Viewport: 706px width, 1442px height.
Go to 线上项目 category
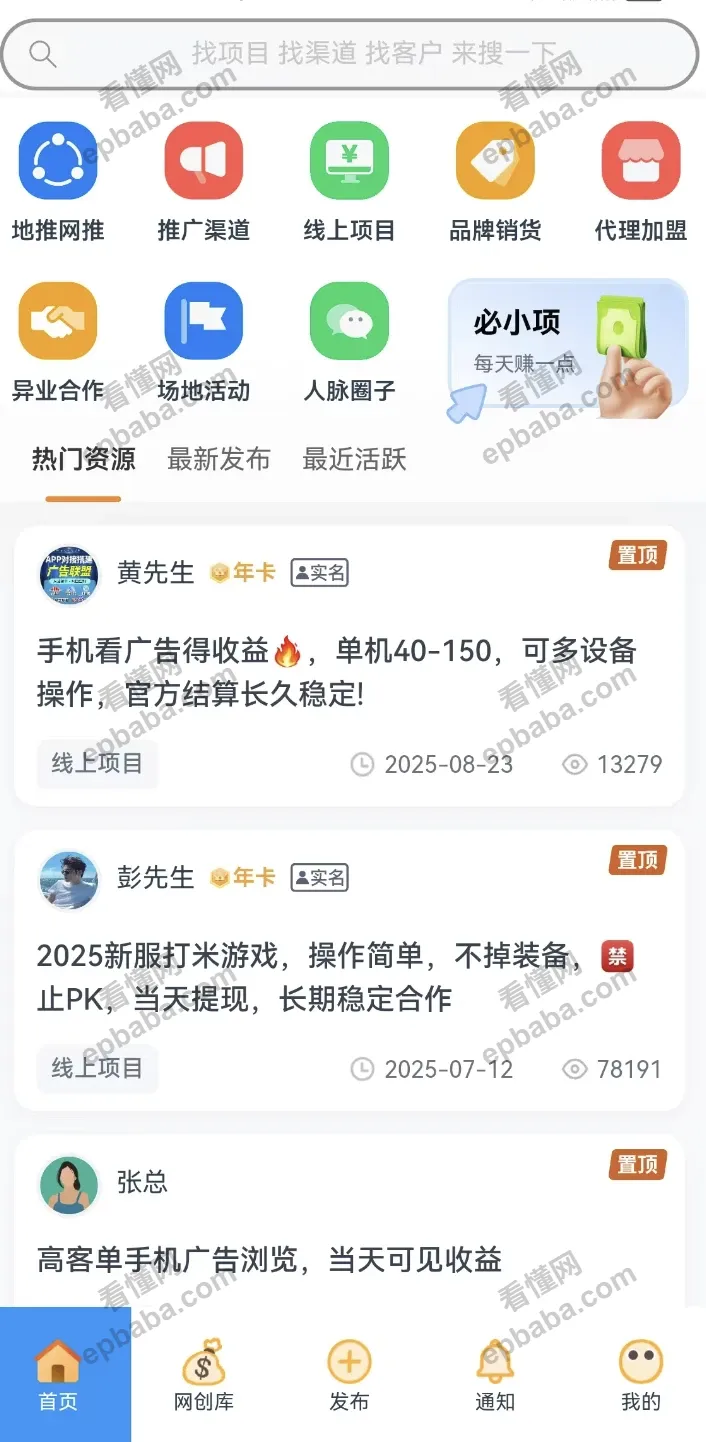[x=349, y=181]
